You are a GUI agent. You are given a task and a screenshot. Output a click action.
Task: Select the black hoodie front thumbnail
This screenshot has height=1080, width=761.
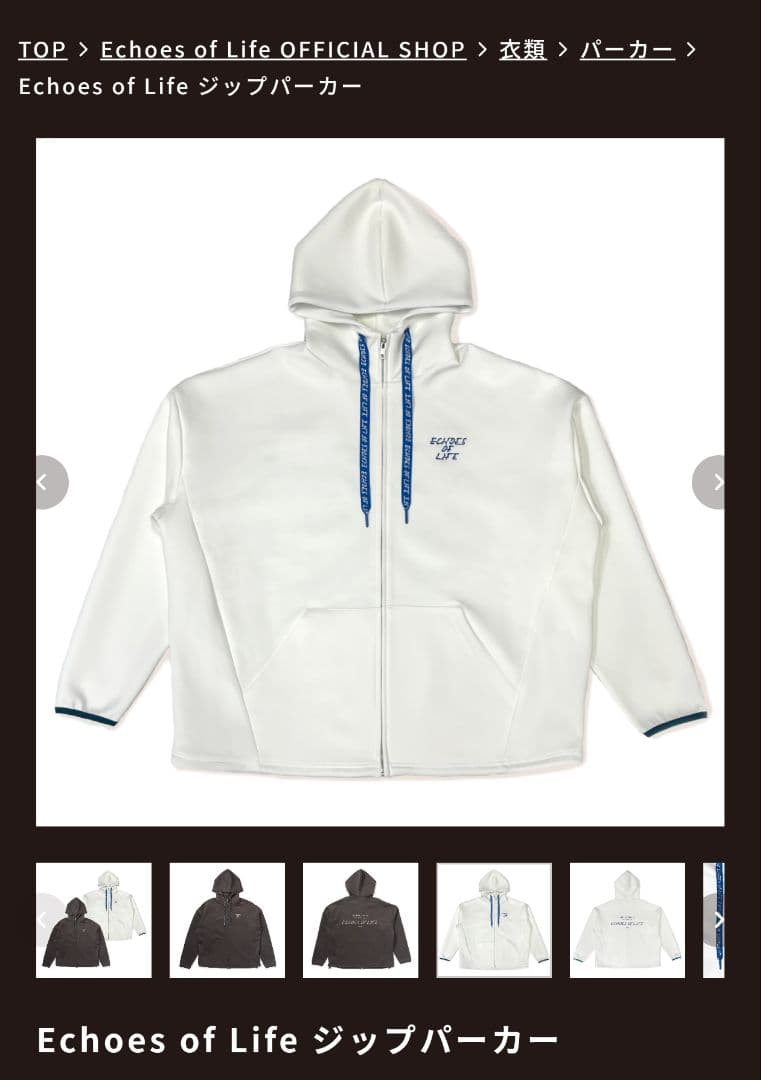[x=227, y=920]
